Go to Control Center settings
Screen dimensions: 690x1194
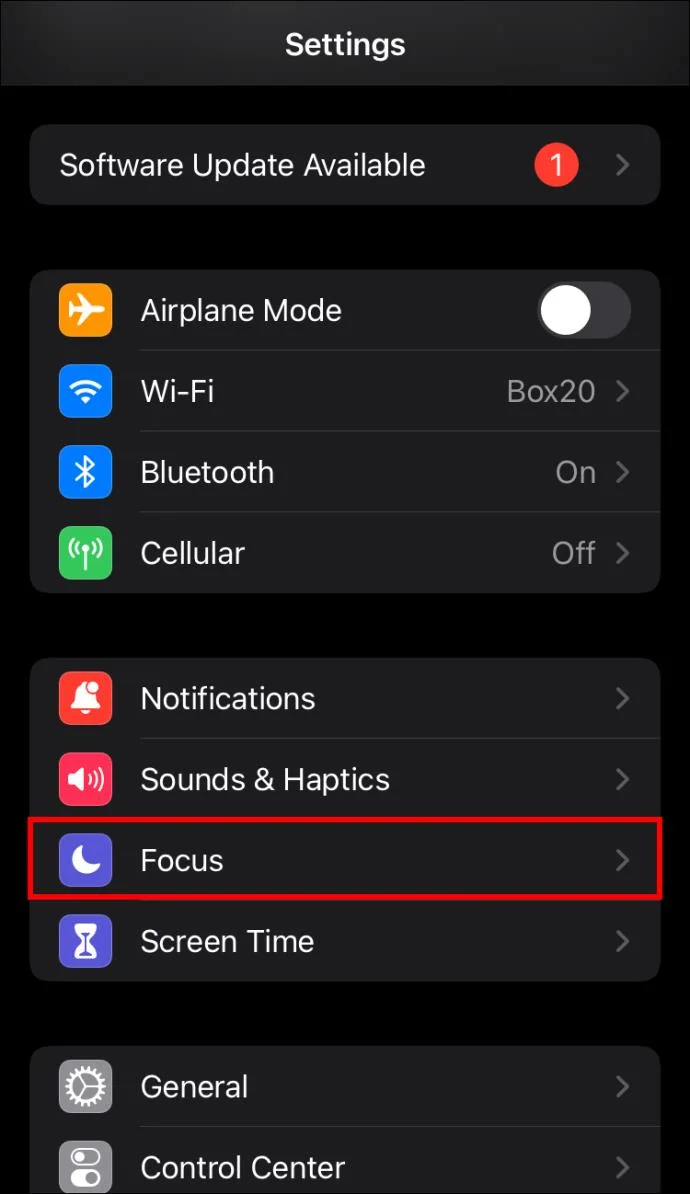point(344,1166)
